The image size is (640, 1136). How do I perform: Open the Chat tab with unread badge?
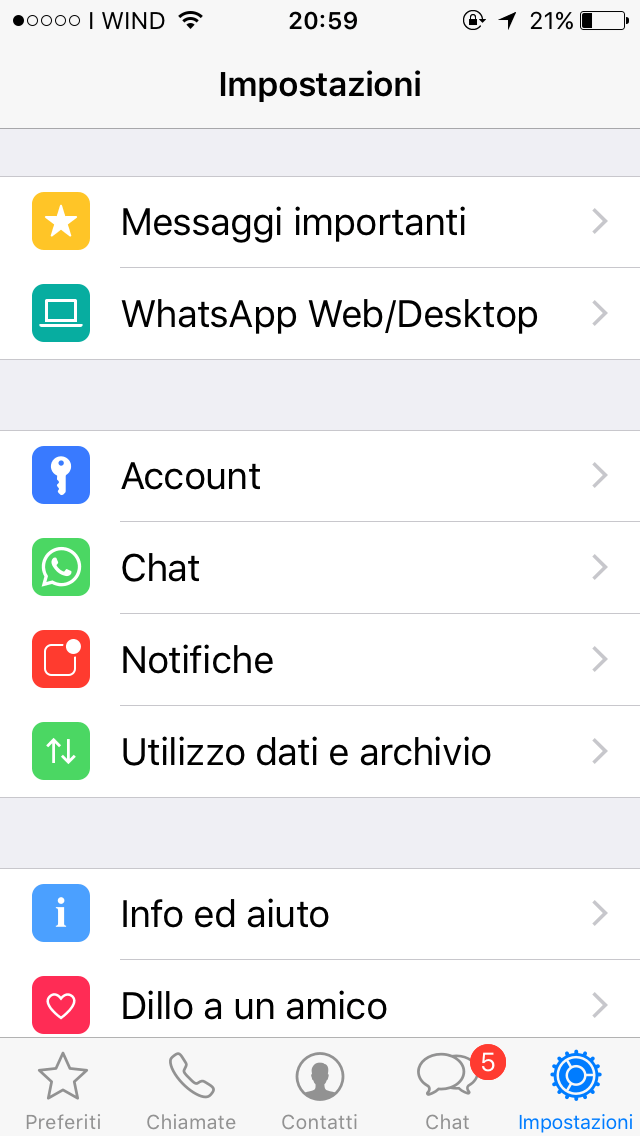pyautogui.click(x=447, y=1088)
